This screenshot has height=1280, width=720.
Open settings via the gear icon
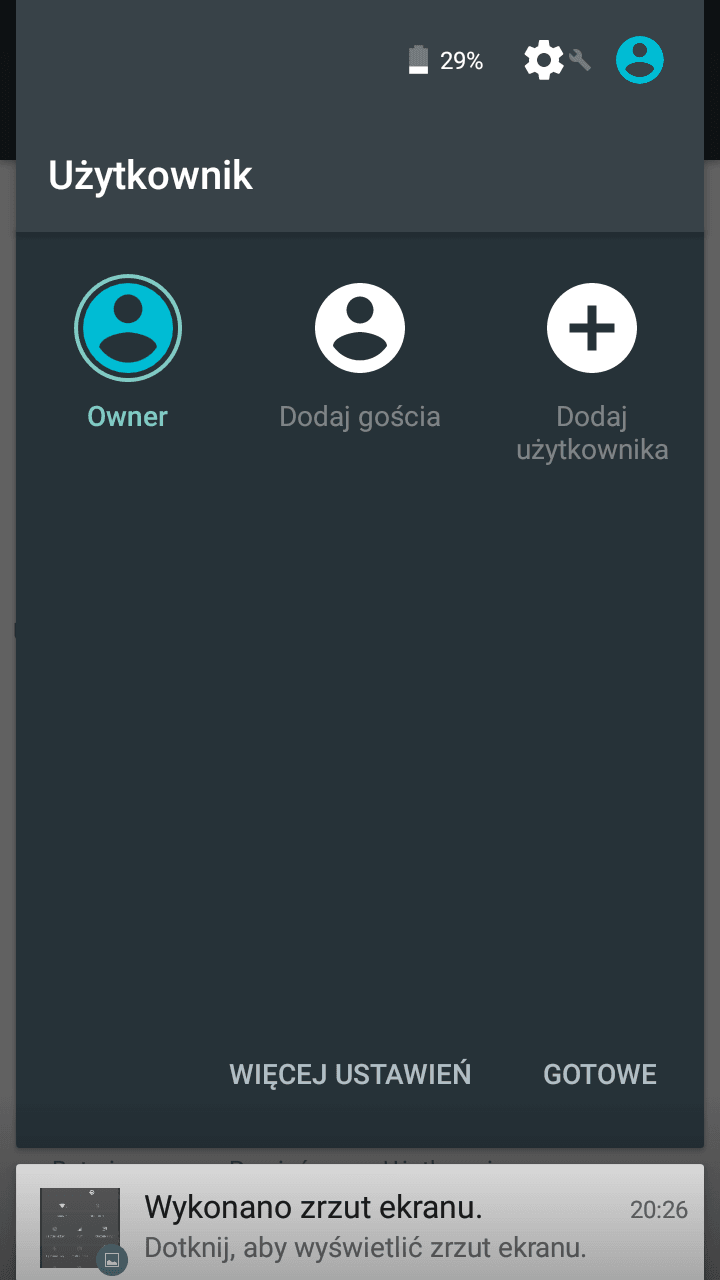coord(544,60)
